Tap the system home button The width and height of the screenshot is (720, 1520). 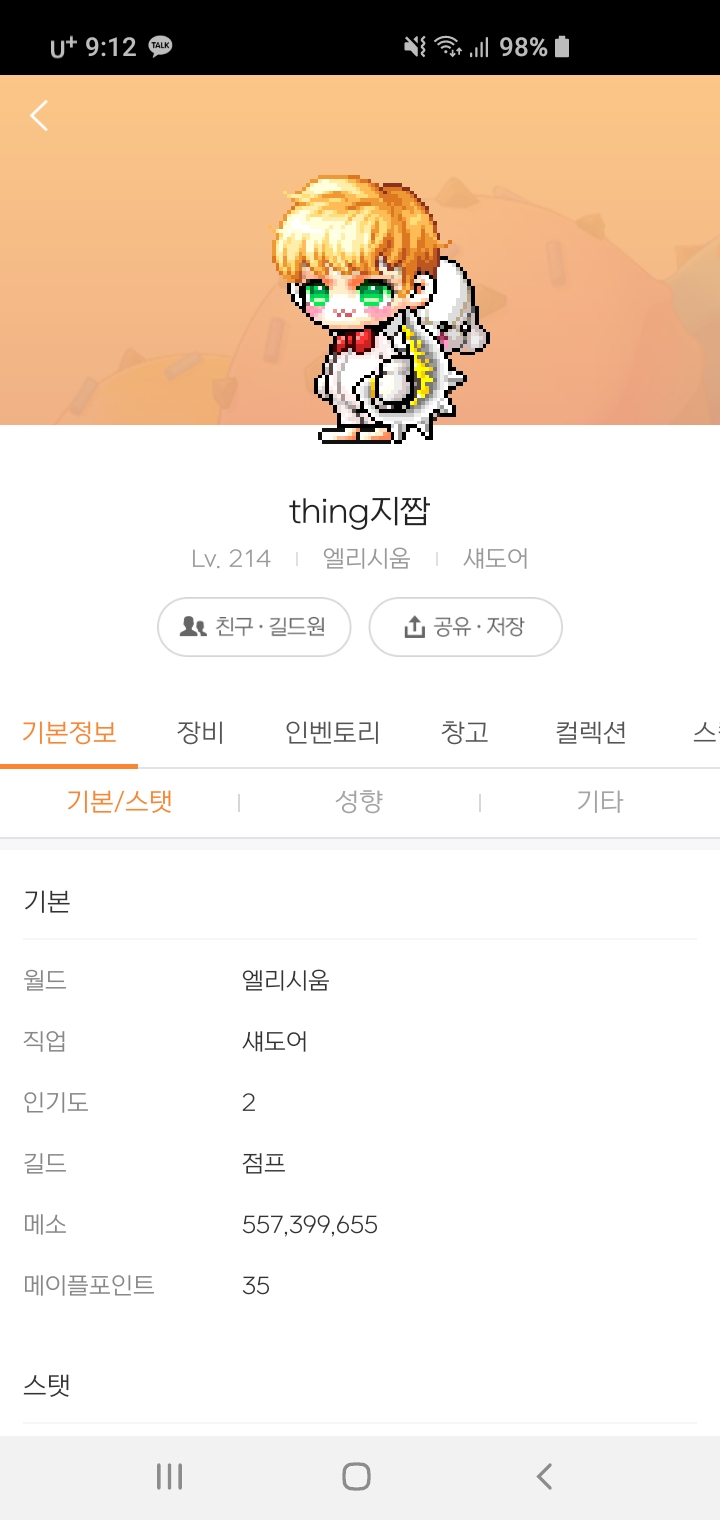[356, 1476]
